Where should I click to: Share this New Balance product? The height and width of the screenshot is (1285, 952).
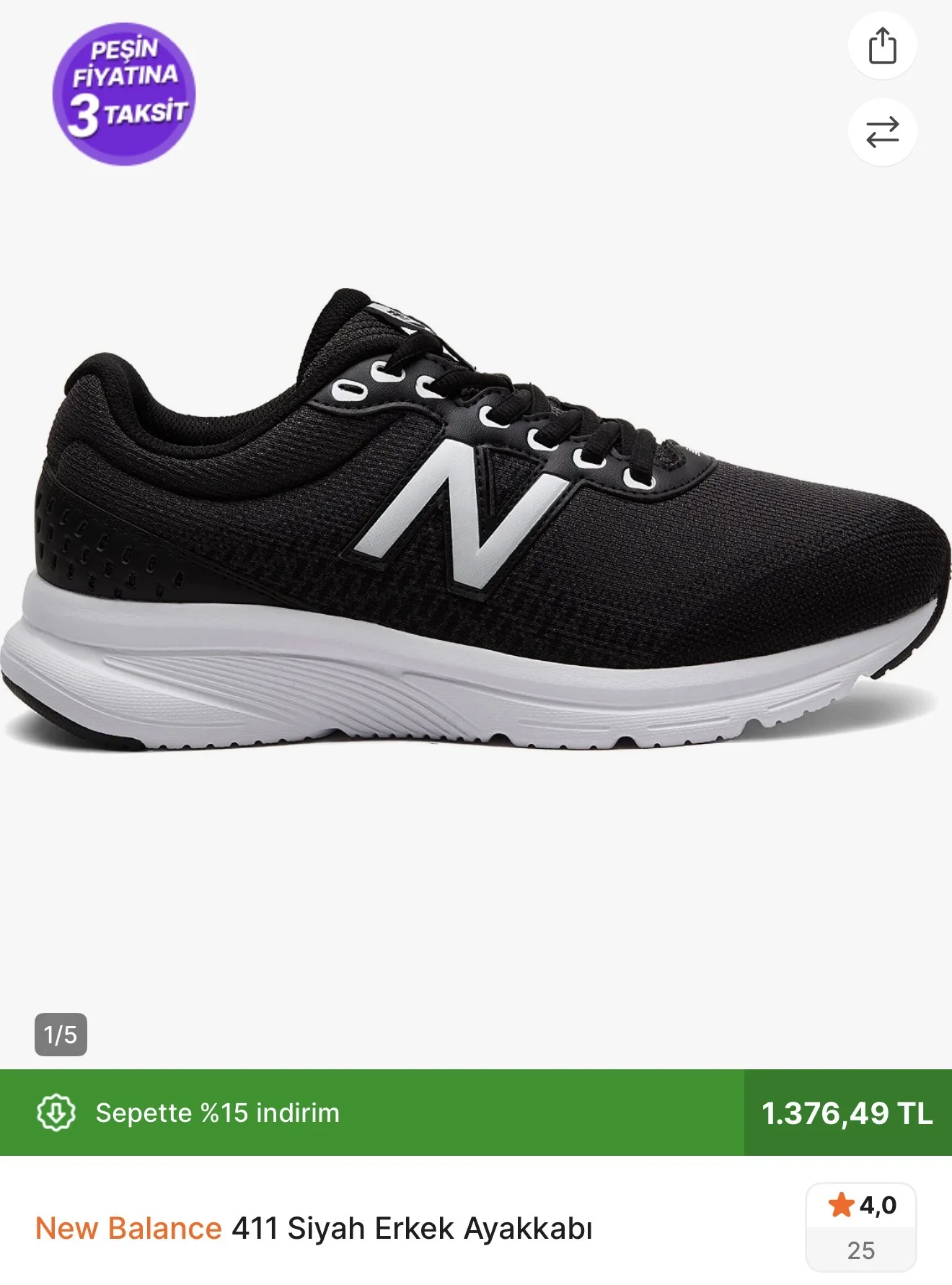point(882,46)
